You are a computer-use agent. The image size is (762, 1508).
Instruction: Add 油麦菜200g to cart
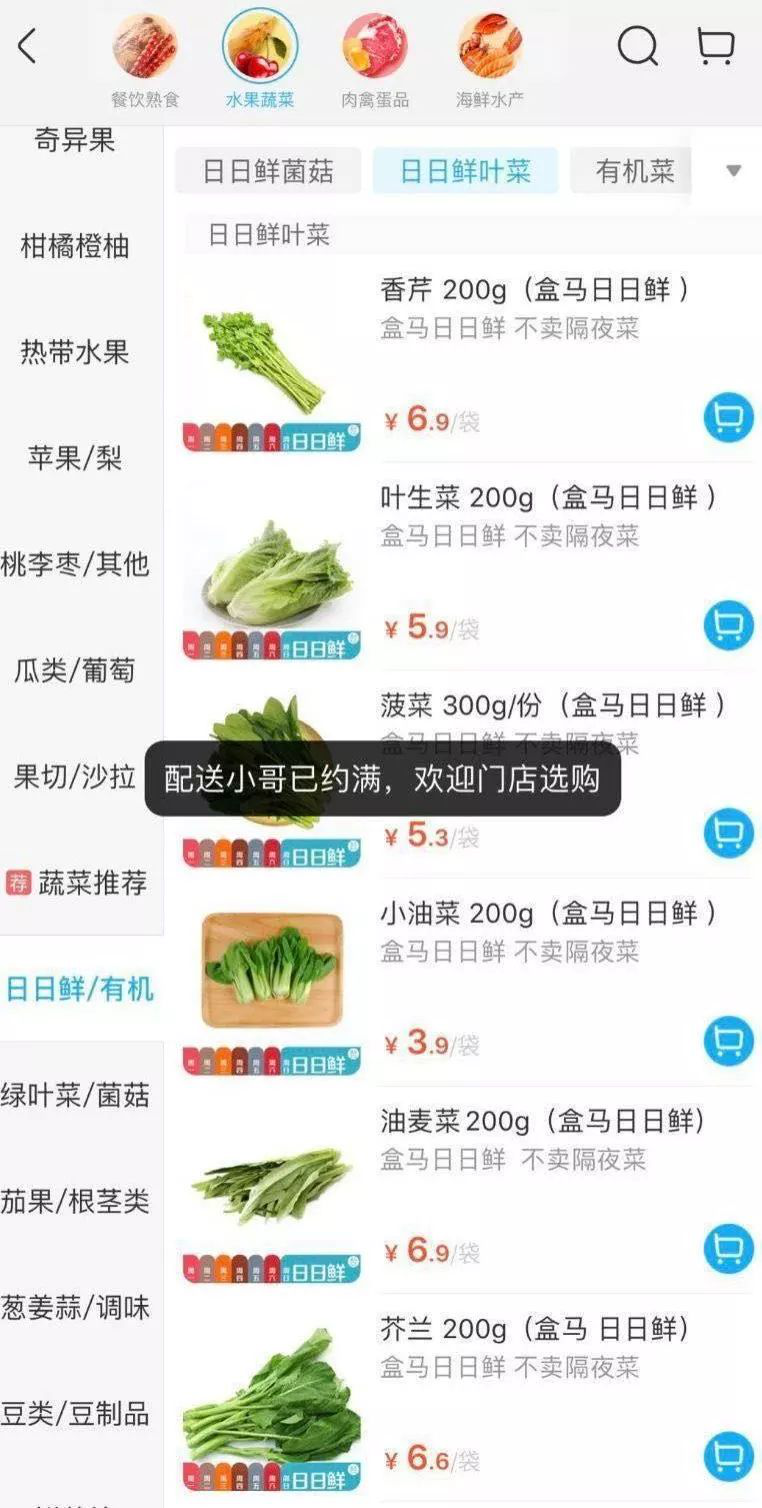point(729,1250)
